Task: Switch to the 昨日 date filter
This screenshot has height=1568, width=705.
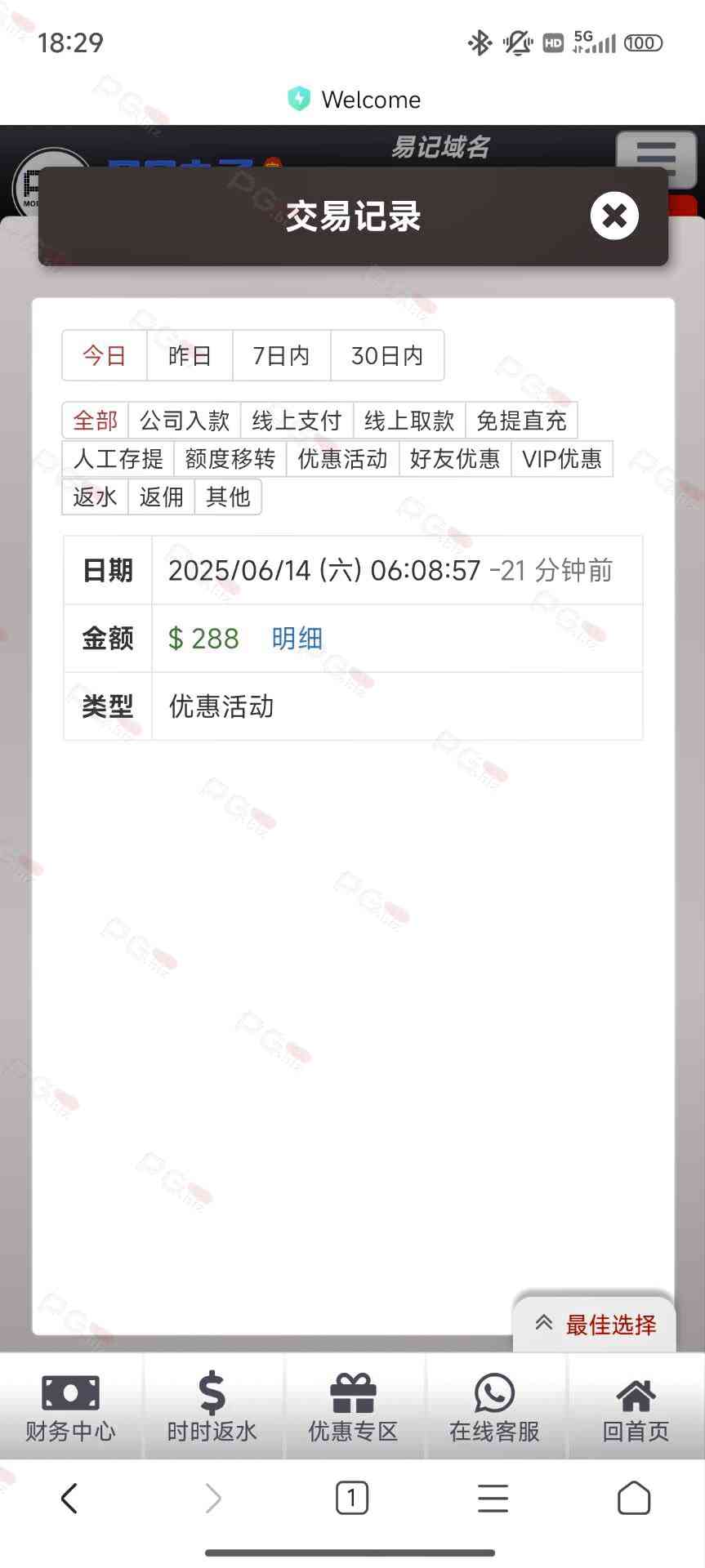Action: click(190, 355)
